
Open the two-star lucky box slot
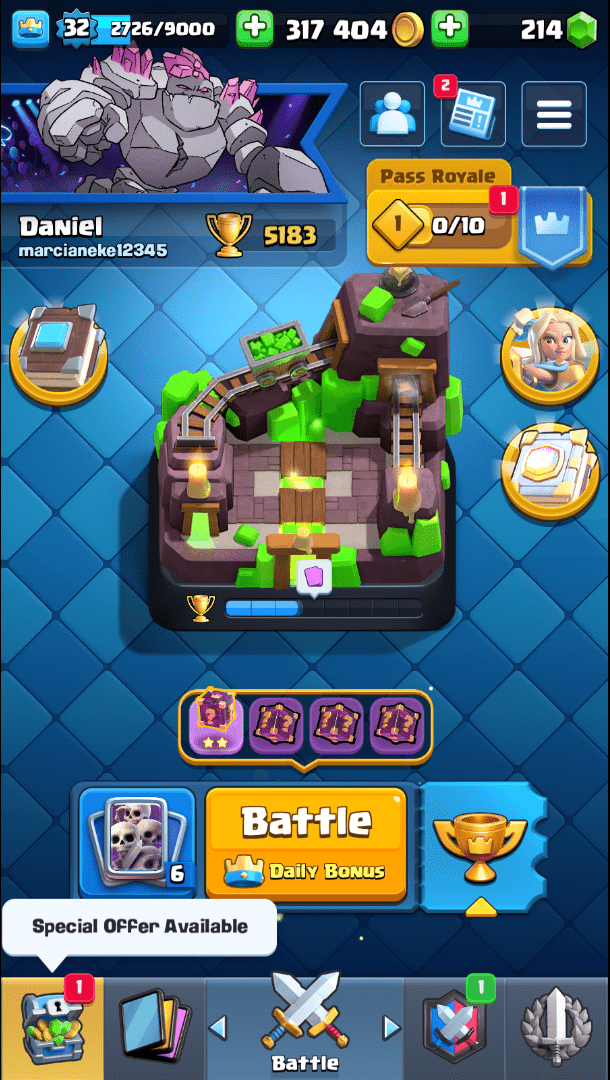tap(217, 720)
